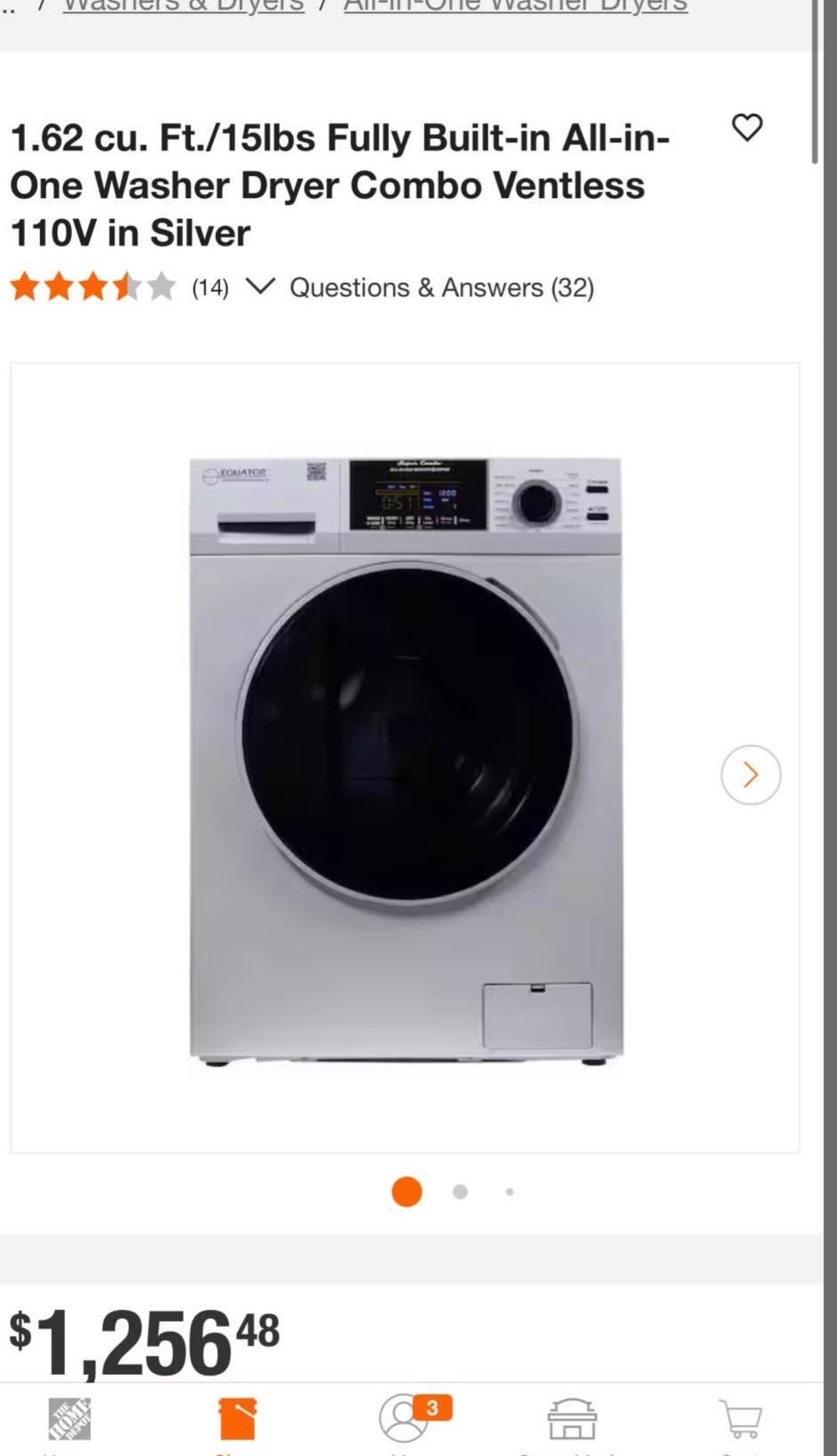Expand the Questions & Answers chevron
The width and height of the screenshot is (837, 1456).
[x=262, y=288]
